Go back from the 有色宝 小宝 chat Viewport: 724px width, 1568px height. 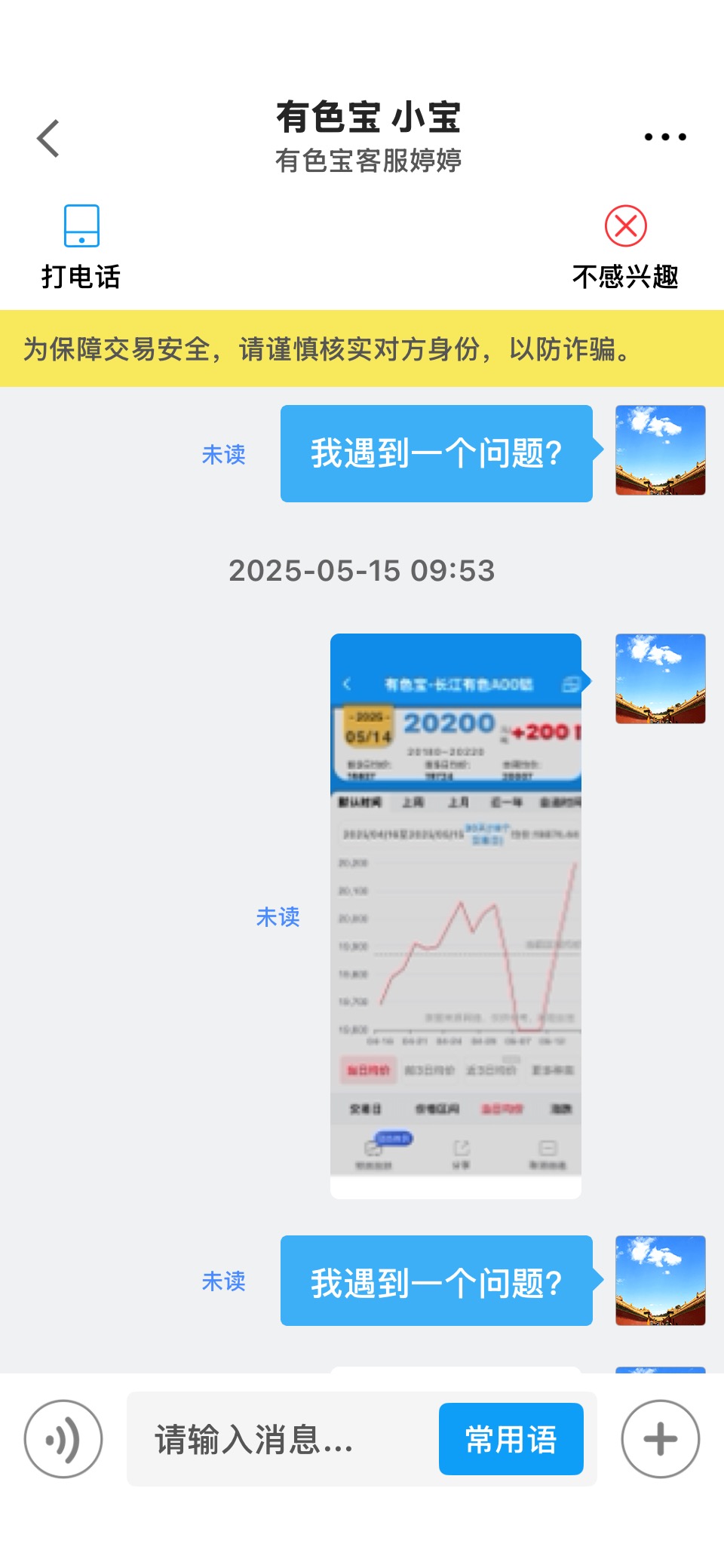(48, 139)
